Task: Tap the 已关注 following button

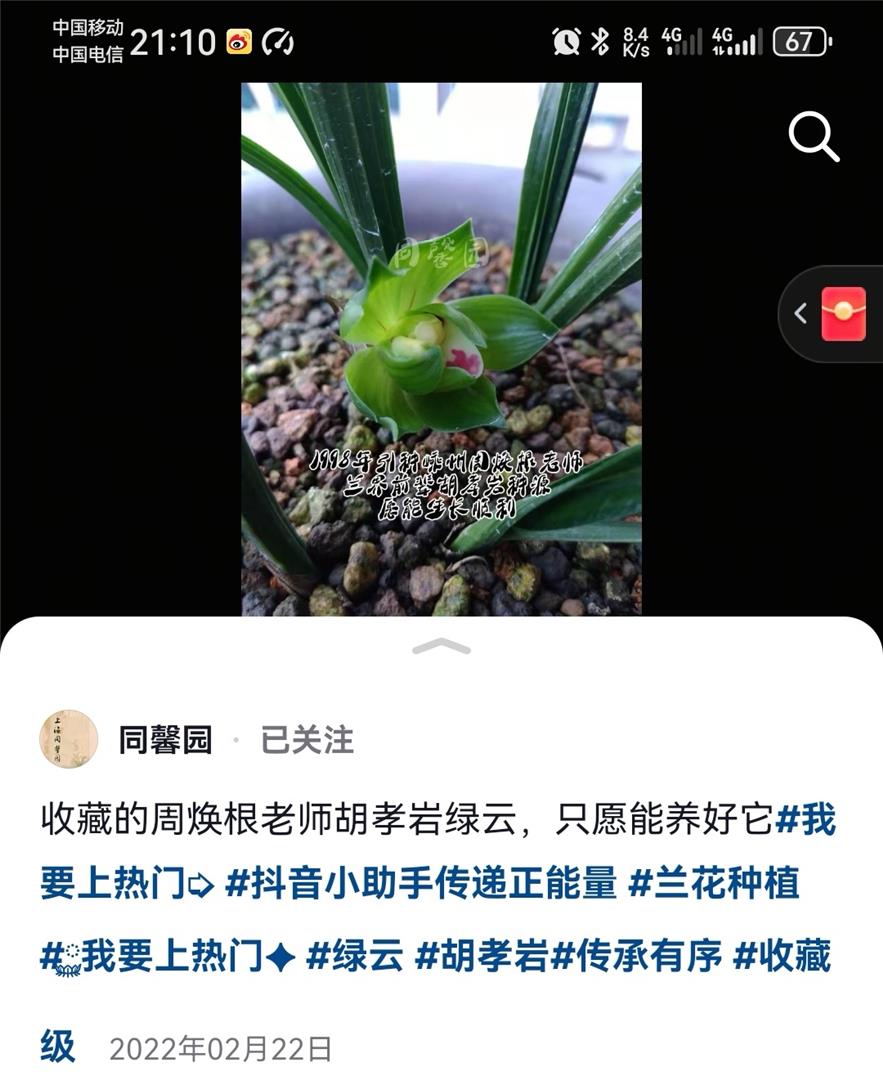Action: pyautogui.click(x=307, y=740)
